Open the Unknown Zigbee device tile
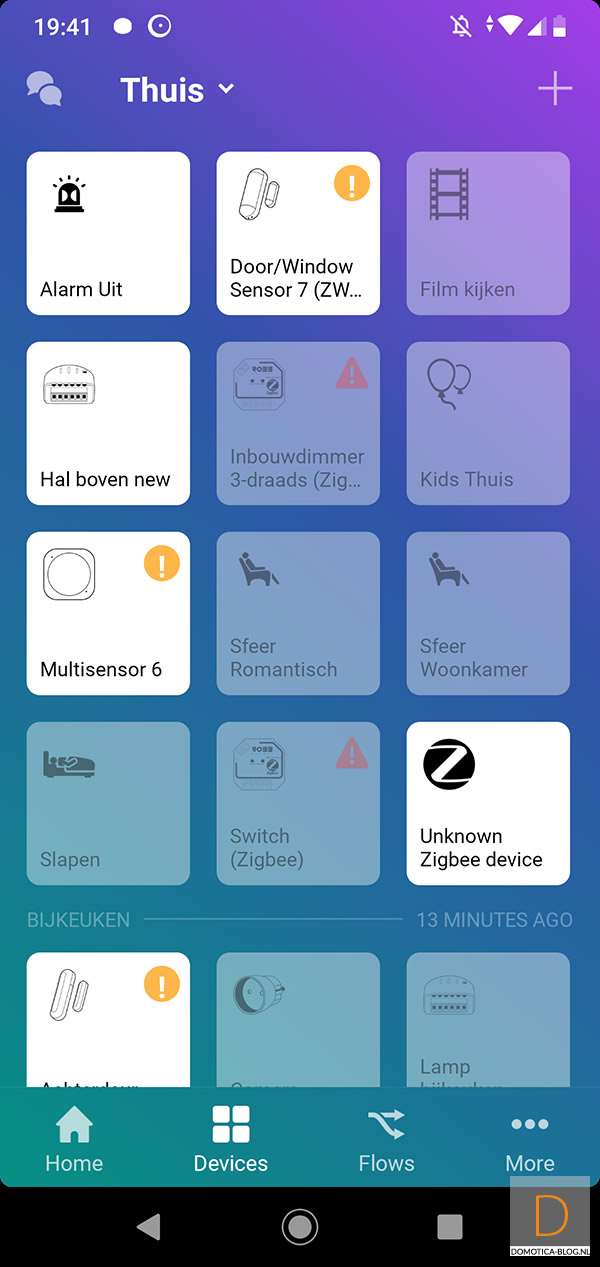Image resolution: width=600 pixels, height=1267 pixels. (488, 803)
